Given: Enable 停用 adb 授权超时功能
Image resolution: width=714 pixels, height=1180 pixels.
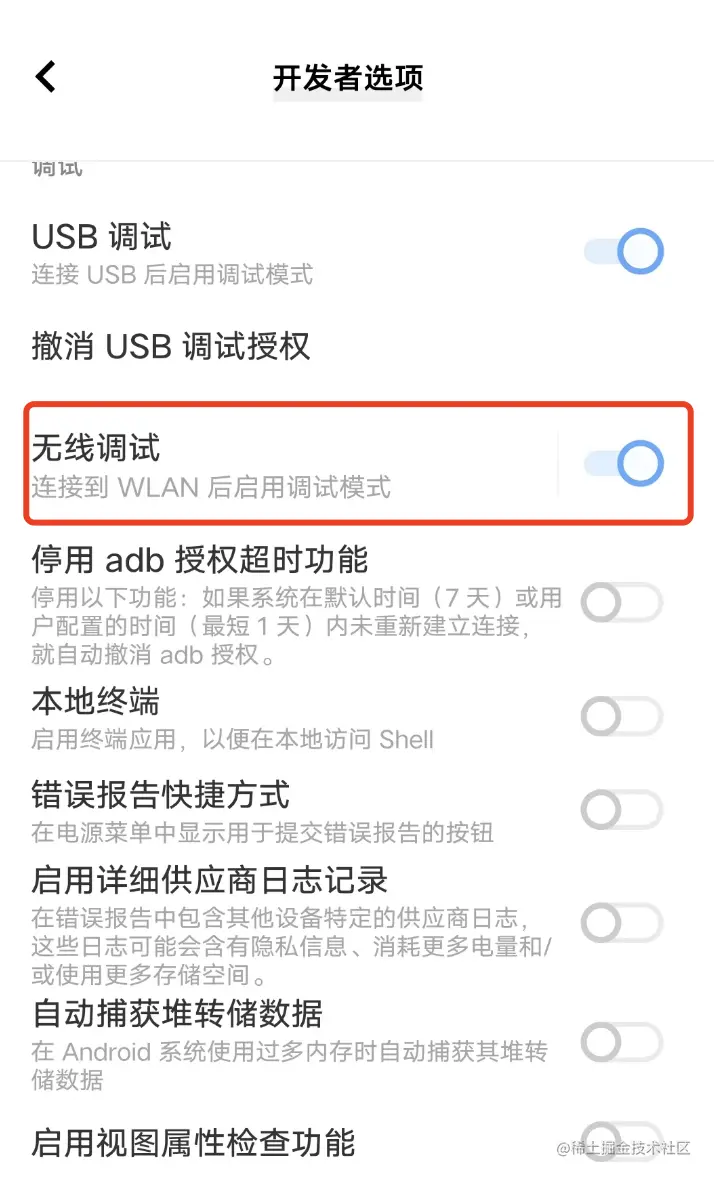Looking at the screenshot, I should tap(621, 603).
